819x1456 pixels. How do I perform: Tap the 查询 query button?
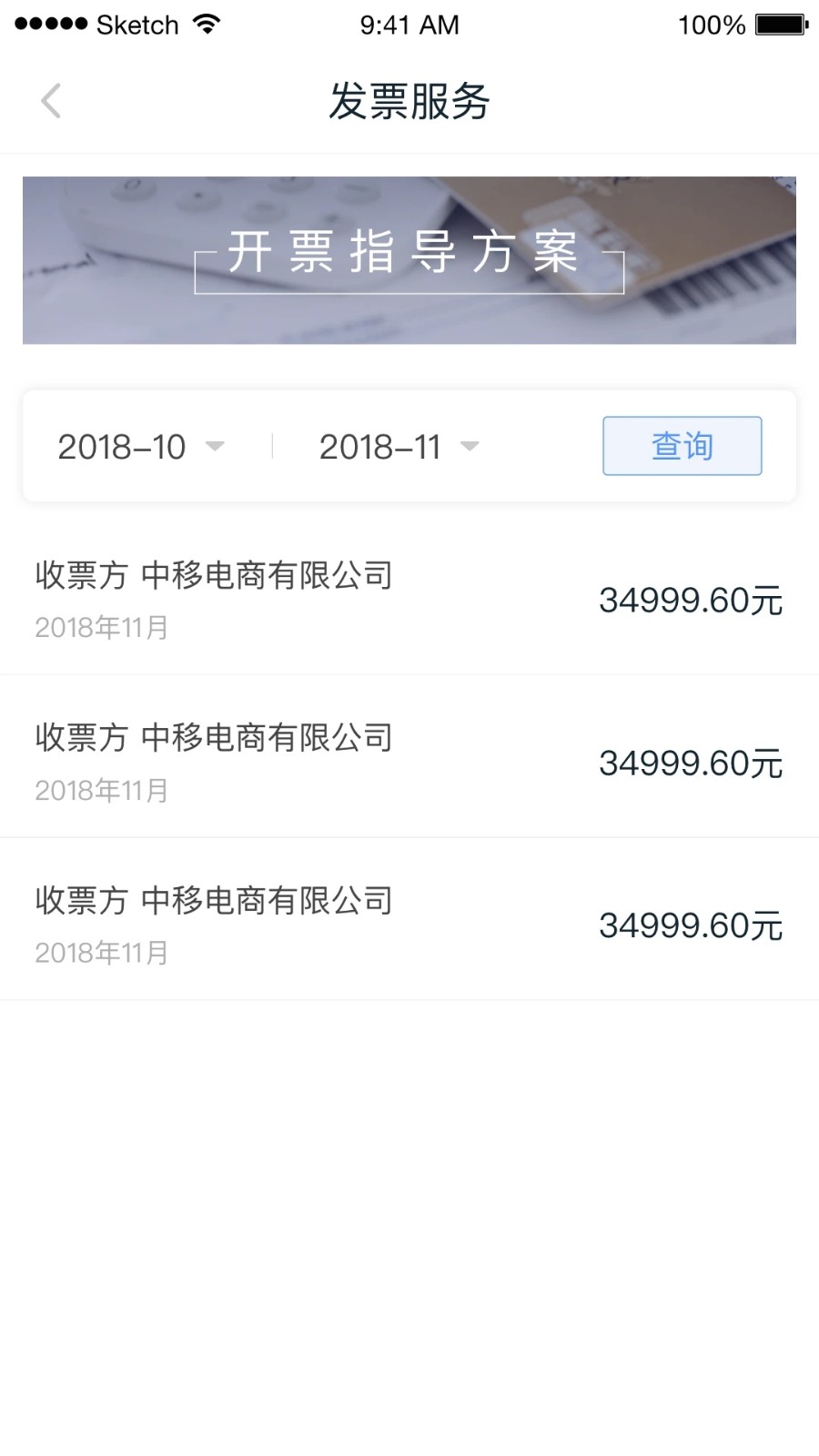pyautogui.click(x=681, y=446)
